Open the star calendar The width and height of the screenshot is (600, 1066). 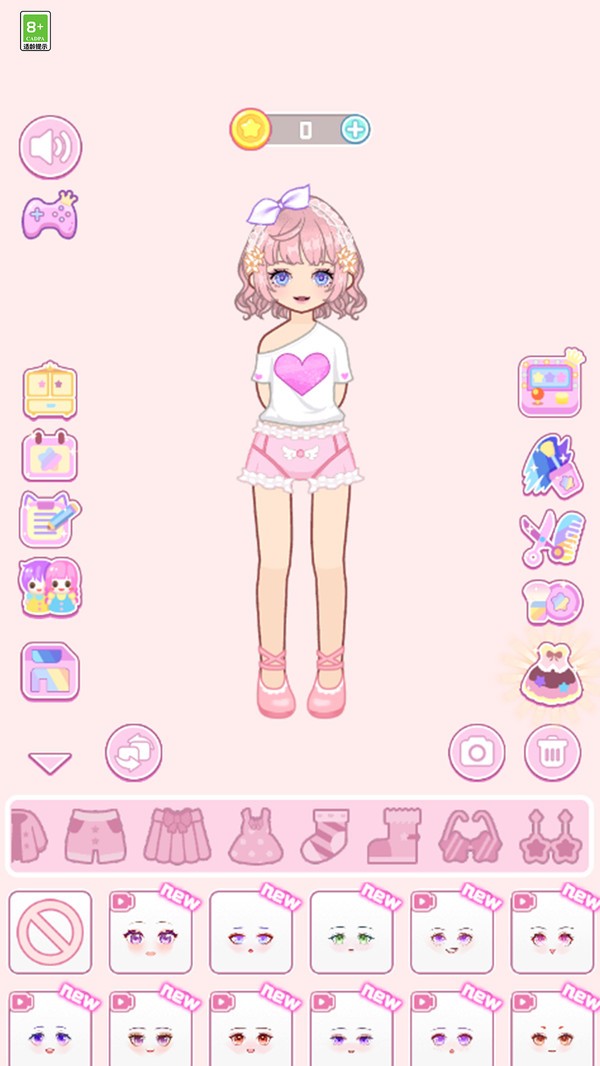click(50, 455)
